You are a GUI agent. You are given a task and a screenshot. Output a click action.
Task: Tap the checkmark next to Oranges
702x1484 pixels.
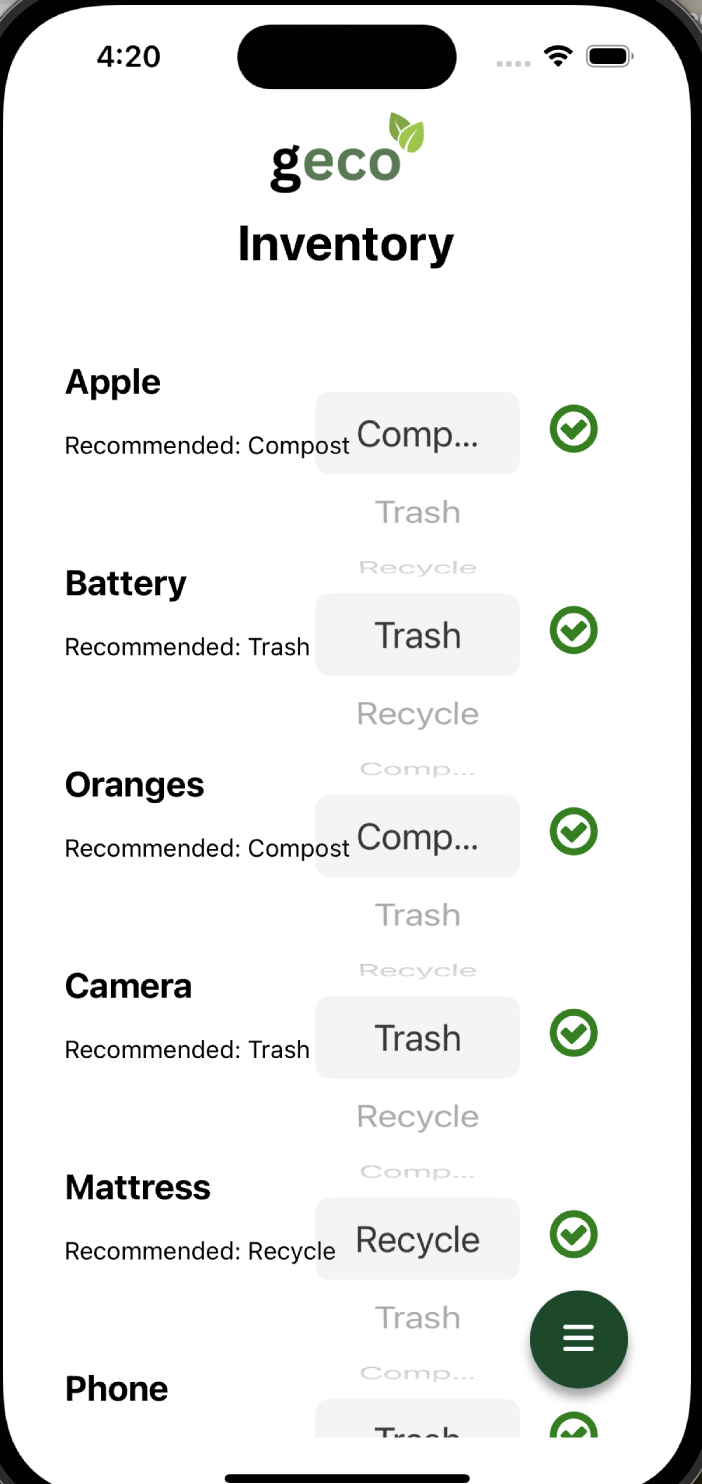(x=574, y=832)
